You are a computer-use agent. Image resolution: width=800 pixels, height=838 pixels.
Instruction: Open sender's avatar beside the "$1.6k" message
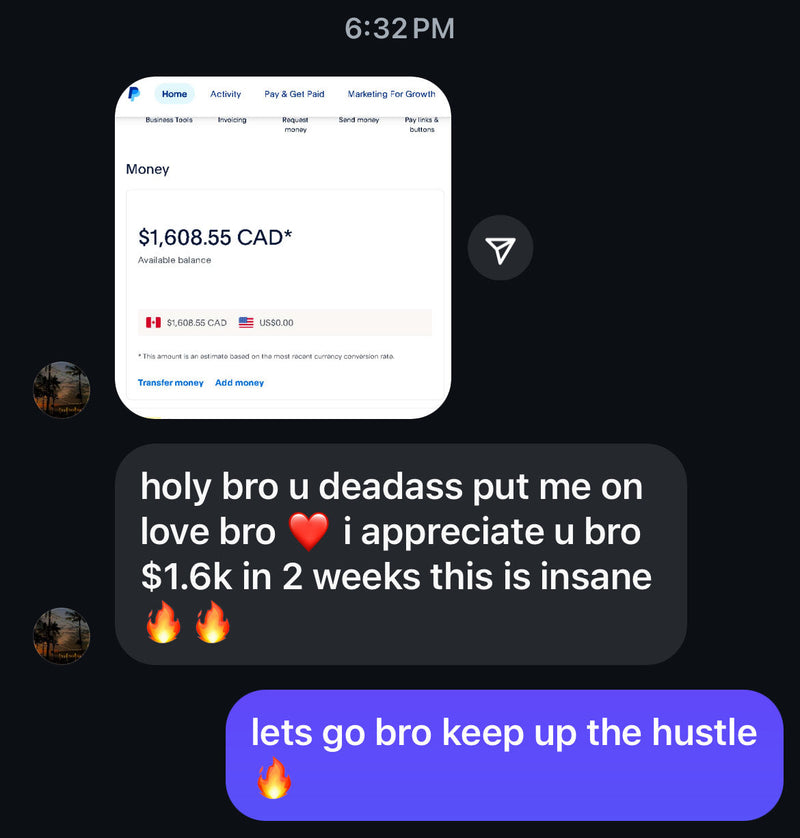(x=62, y=635)
